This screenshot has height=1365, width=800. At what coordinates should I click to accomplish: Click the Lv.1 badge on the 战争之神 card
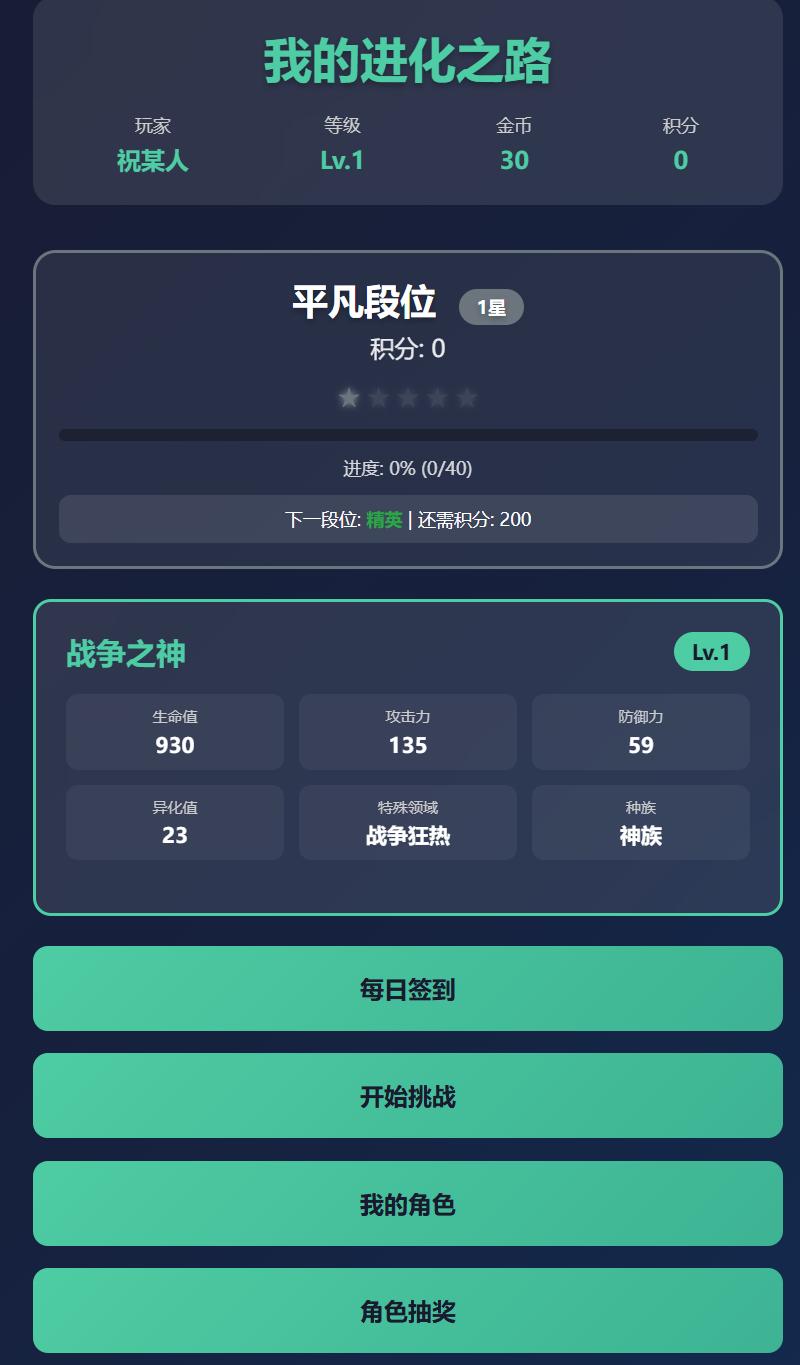coord(711,651)
